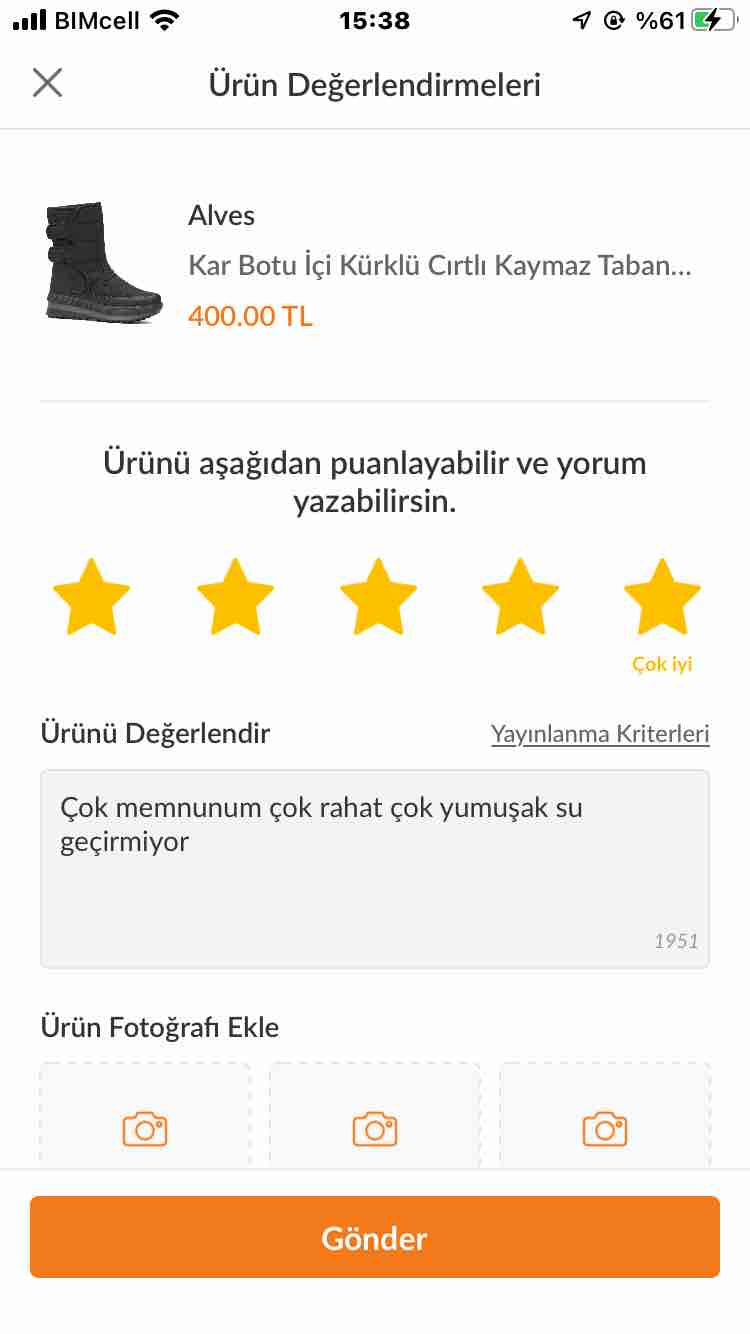Give a three-star rating
This screenshot has width=750, height=1334.
click(378, 597)
